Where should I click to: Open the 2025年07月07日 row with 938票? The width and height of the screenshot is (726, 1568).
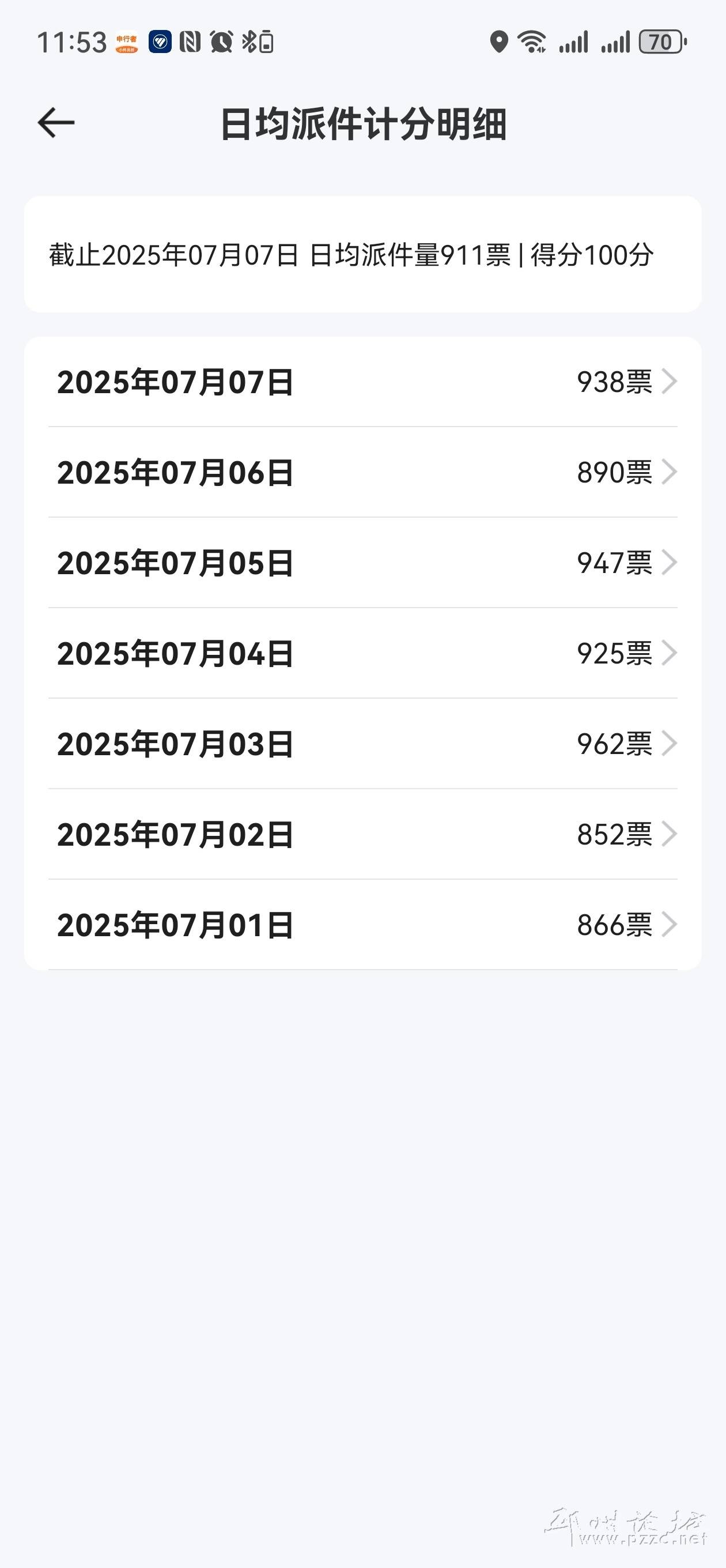click(x=362, y=382)
